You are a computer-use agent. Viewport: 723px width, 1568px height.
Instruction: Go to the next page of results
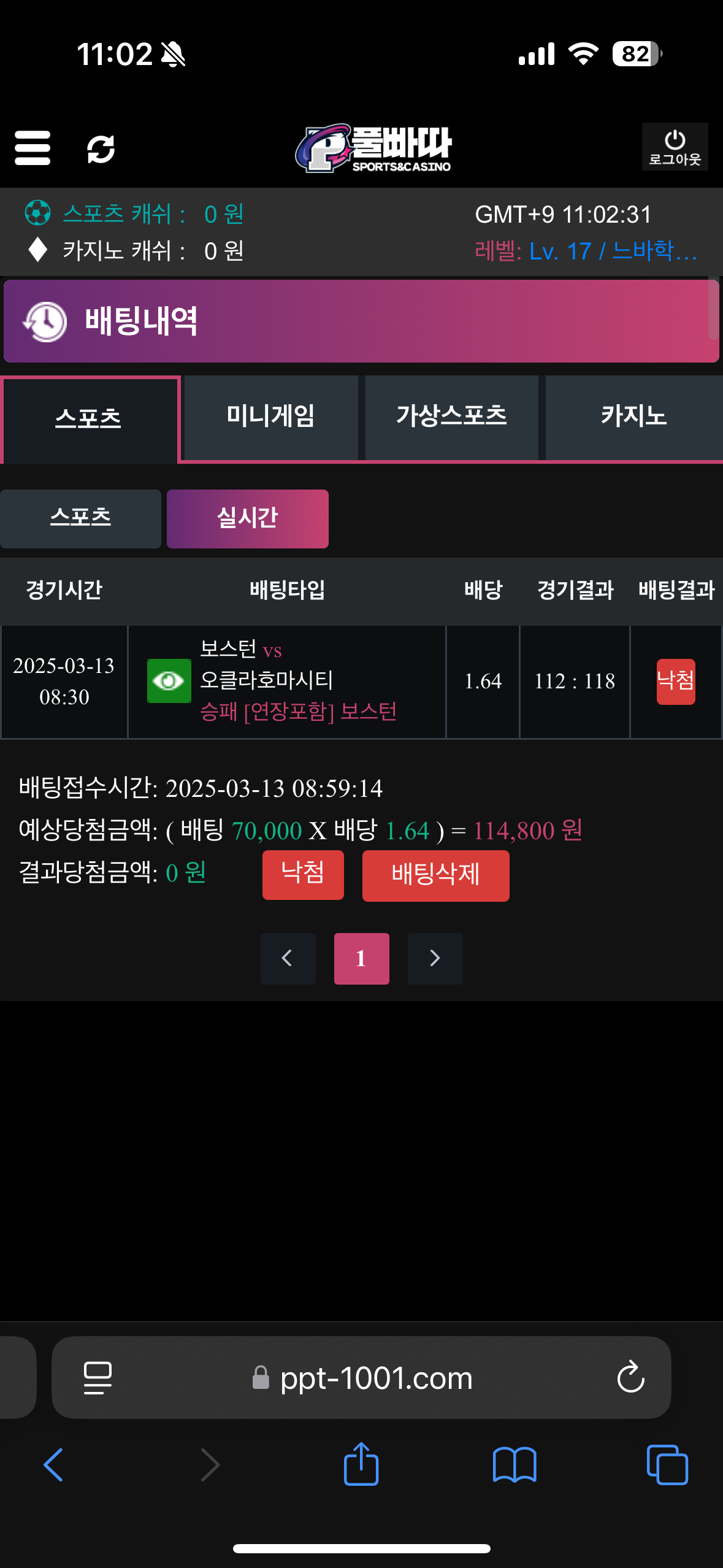(435, 958)
